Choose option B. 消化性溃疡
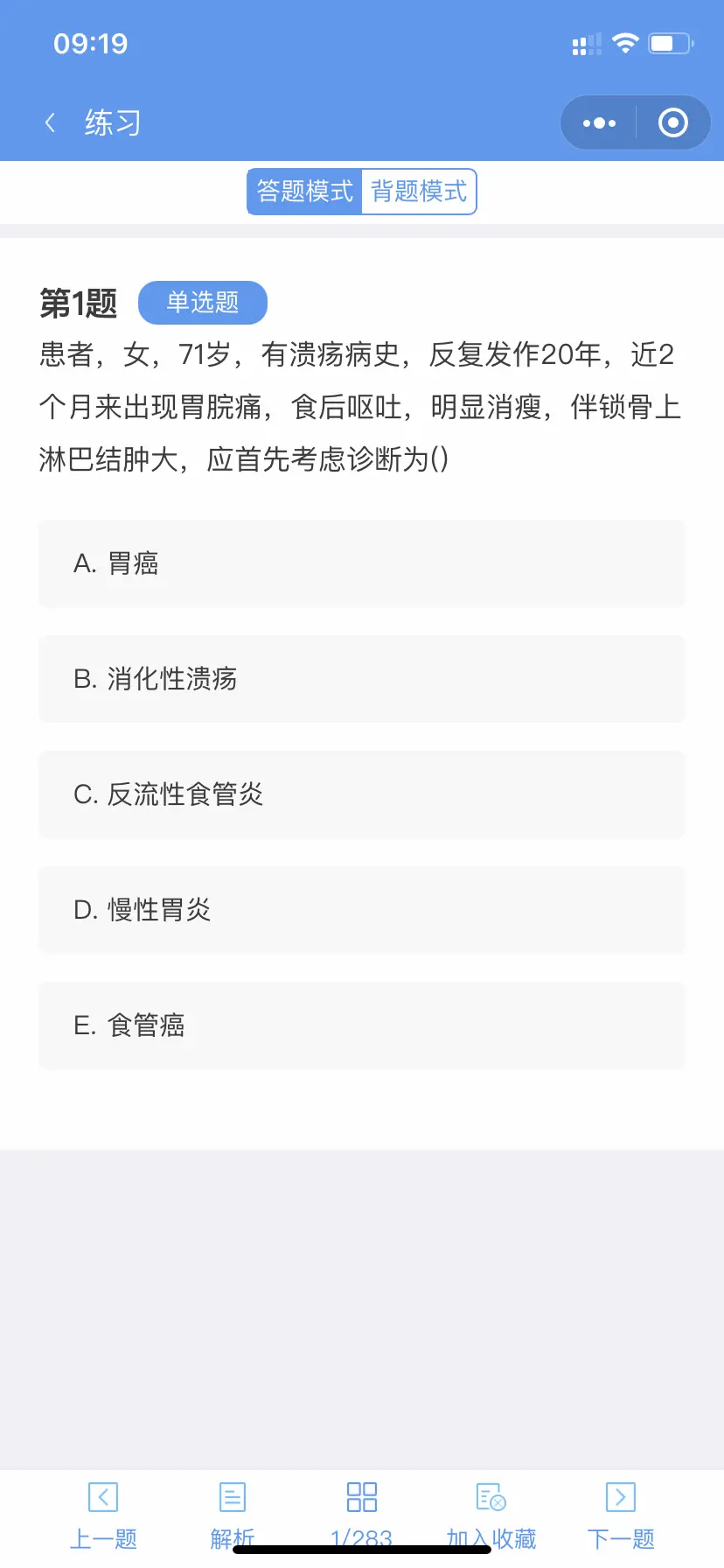724x1568 pixels. coord(362,679)
